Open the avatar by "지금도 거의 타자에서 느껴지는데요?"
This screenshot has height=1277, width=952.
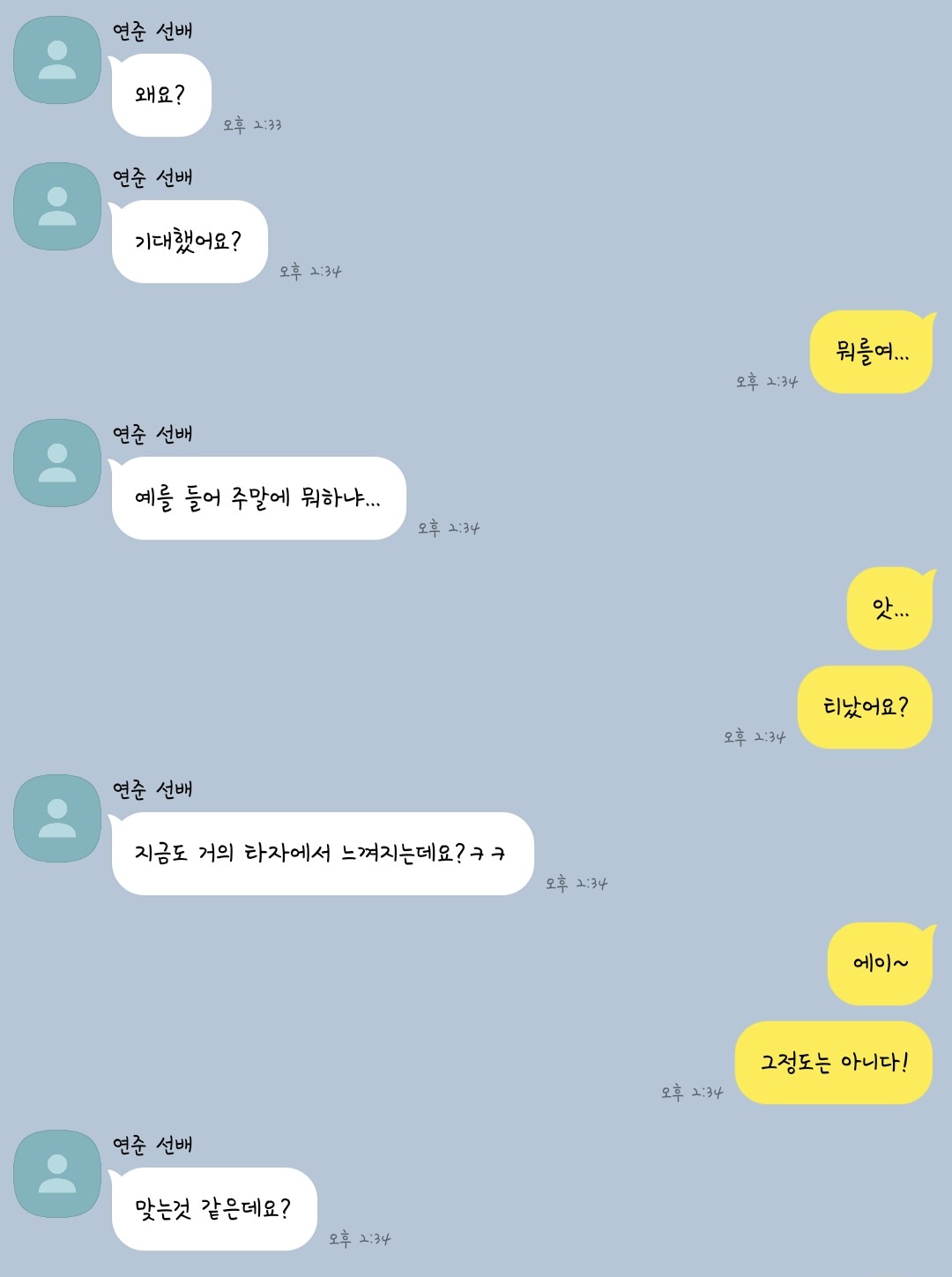click(57, 818)
